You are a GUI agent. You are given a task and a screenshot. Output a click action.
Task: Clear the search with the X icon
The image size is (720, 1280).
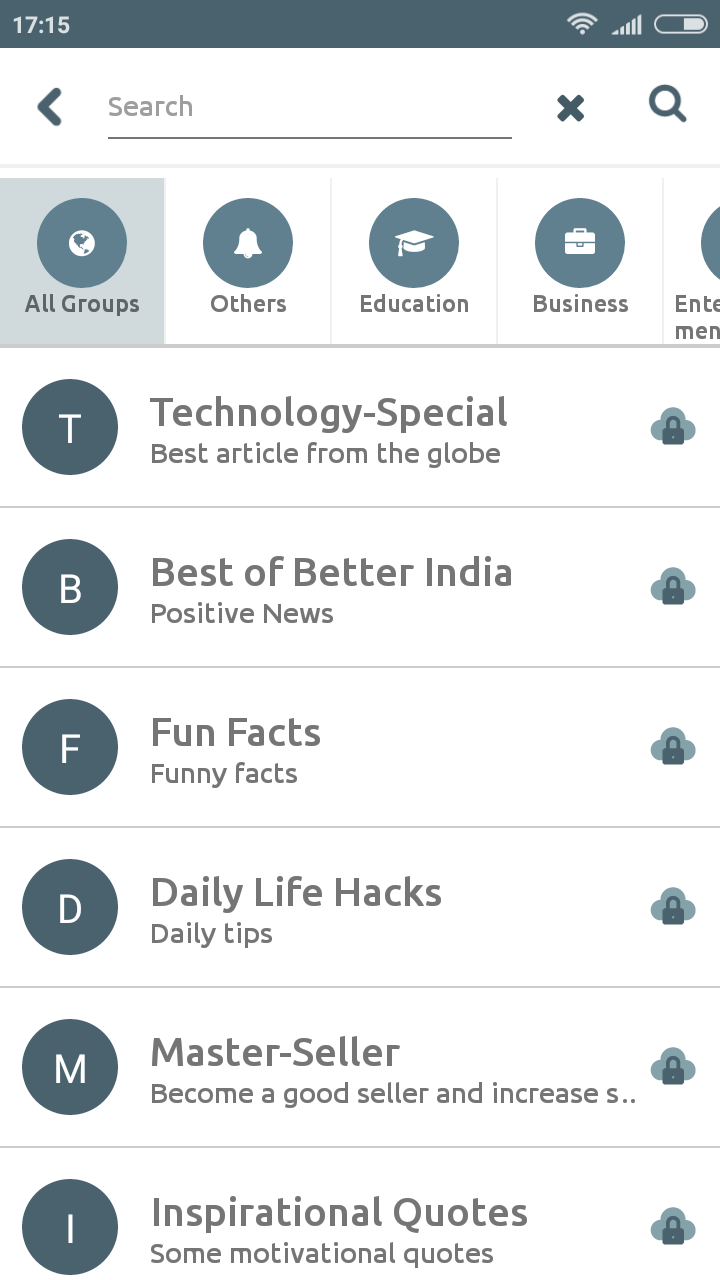pos(570,108)
